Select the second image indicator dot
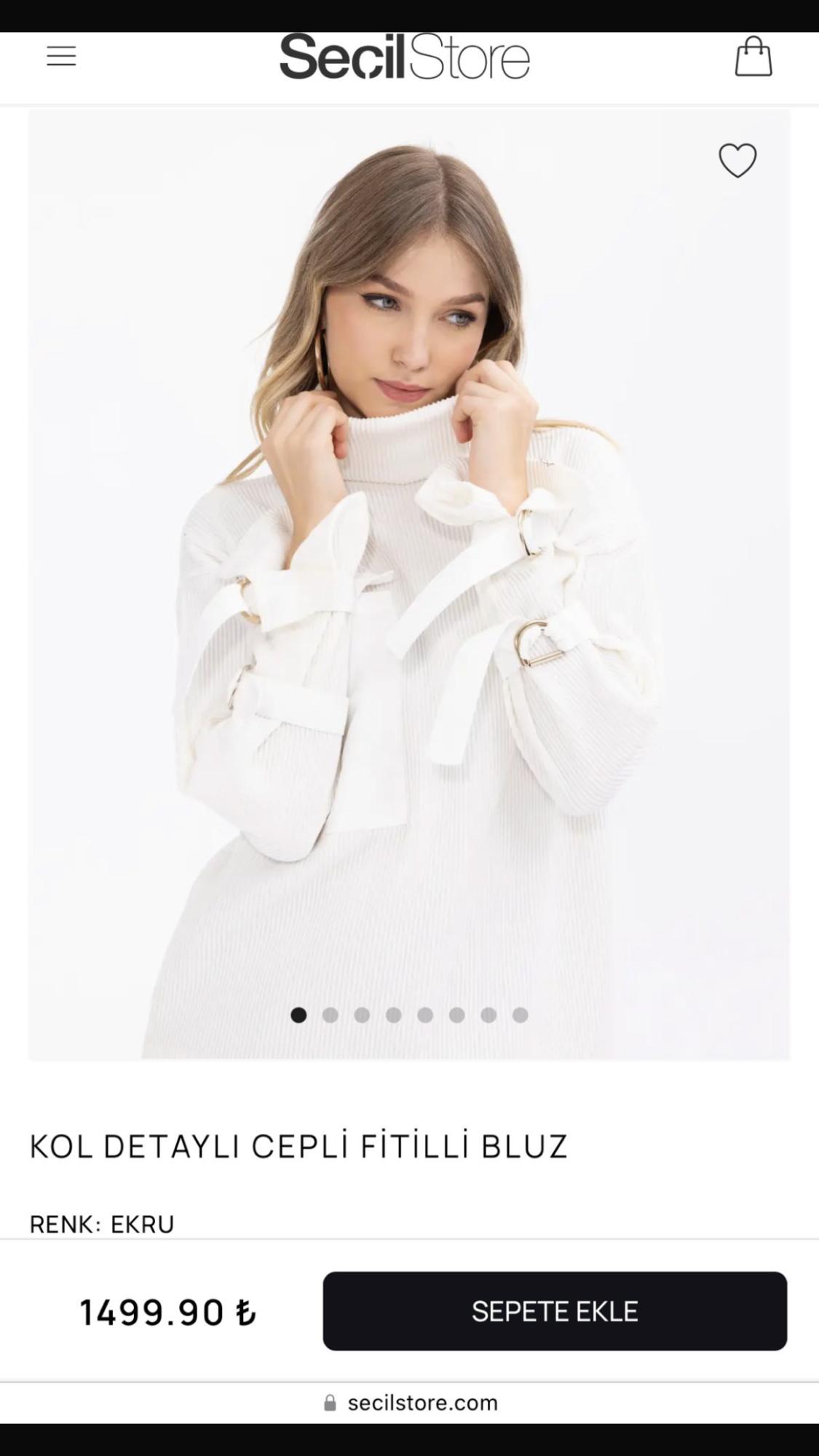The height and width of the screenshot is (1456, 819). point(330,1015)
